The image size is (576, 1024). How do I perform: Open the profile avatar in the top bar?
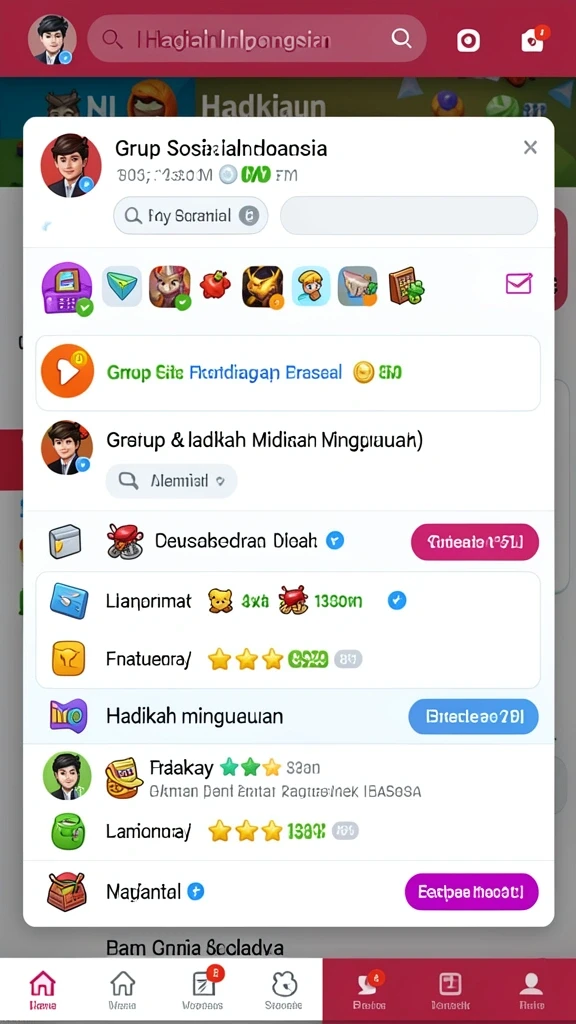tap(52, 39)
